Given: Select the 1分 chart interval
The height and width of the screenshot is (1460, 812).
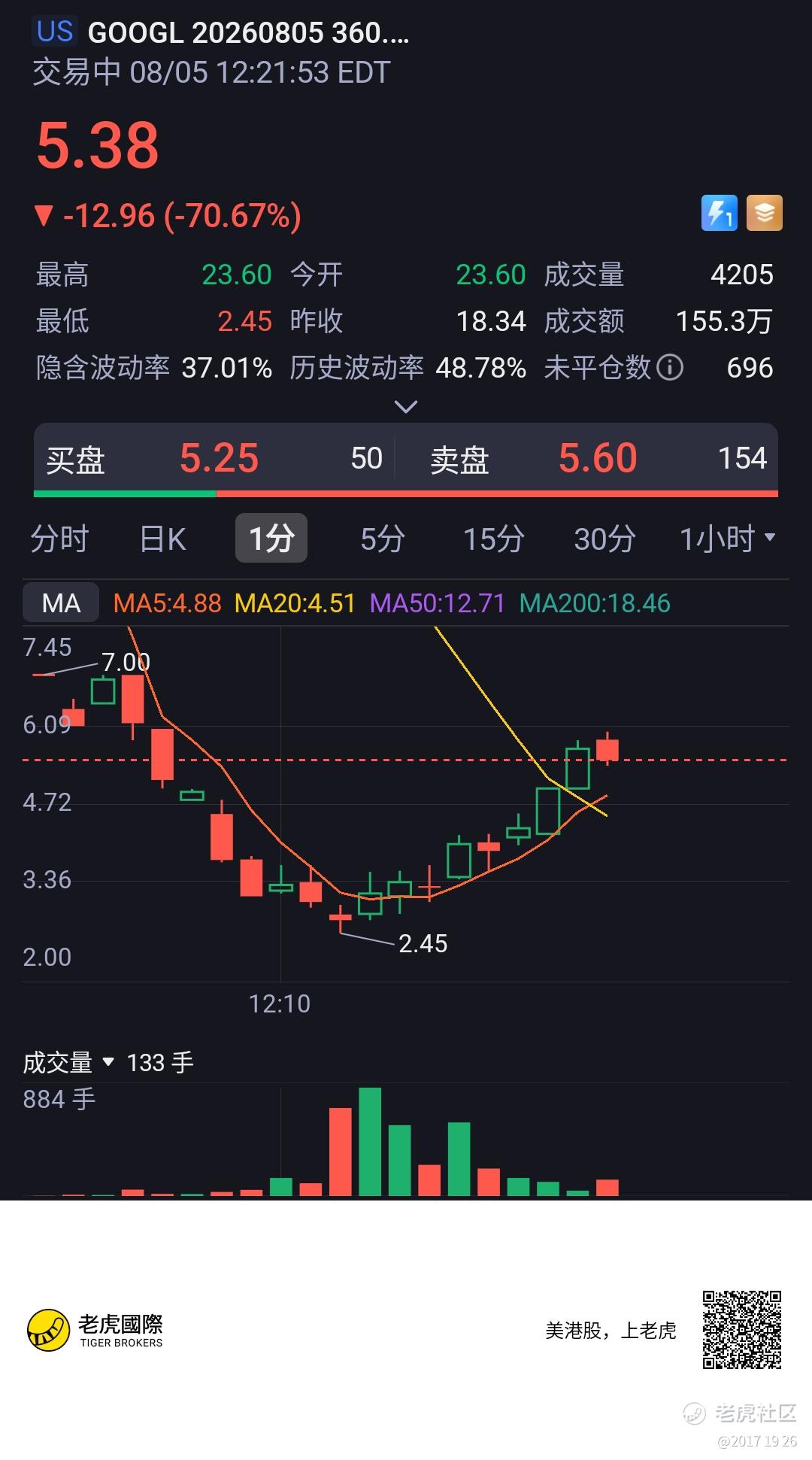Looking at the screenshot, I should [271, 538].
